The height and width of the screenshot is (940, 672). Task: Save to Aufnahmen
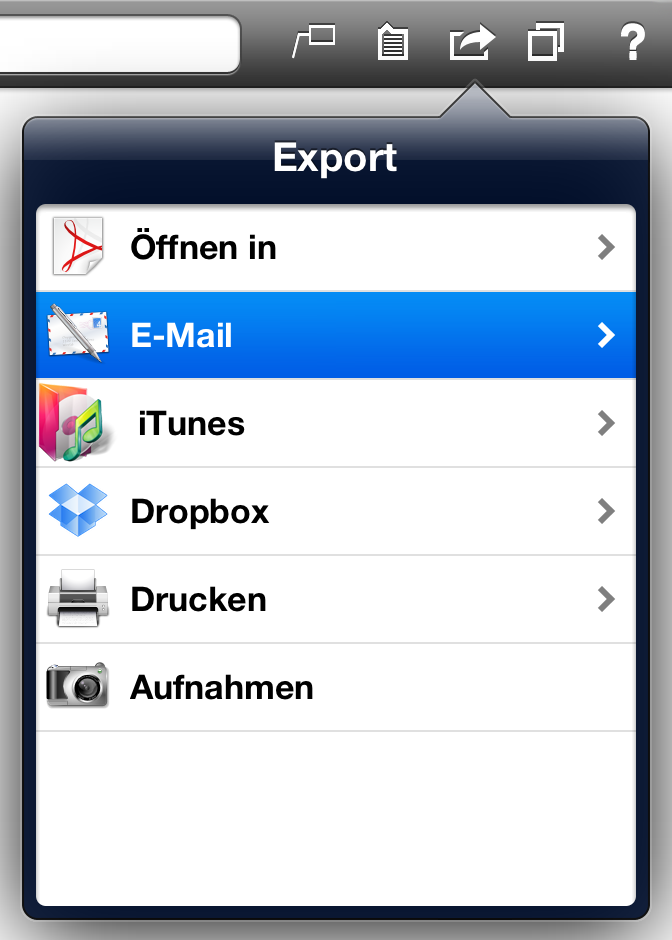[x=335, y=688]
